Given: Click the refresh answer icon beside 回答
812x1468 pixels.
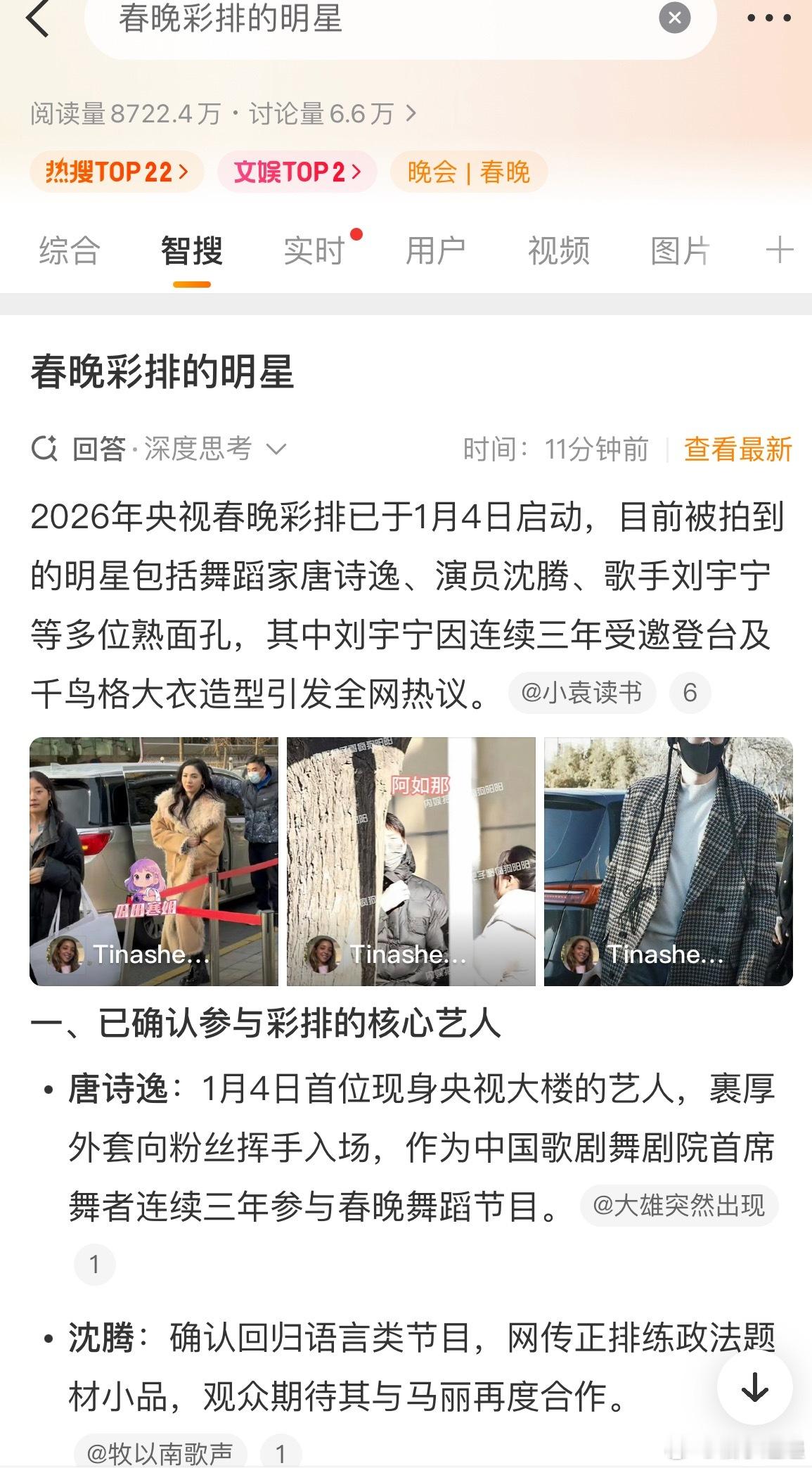Looking at the screenshot, I should 45,448.
